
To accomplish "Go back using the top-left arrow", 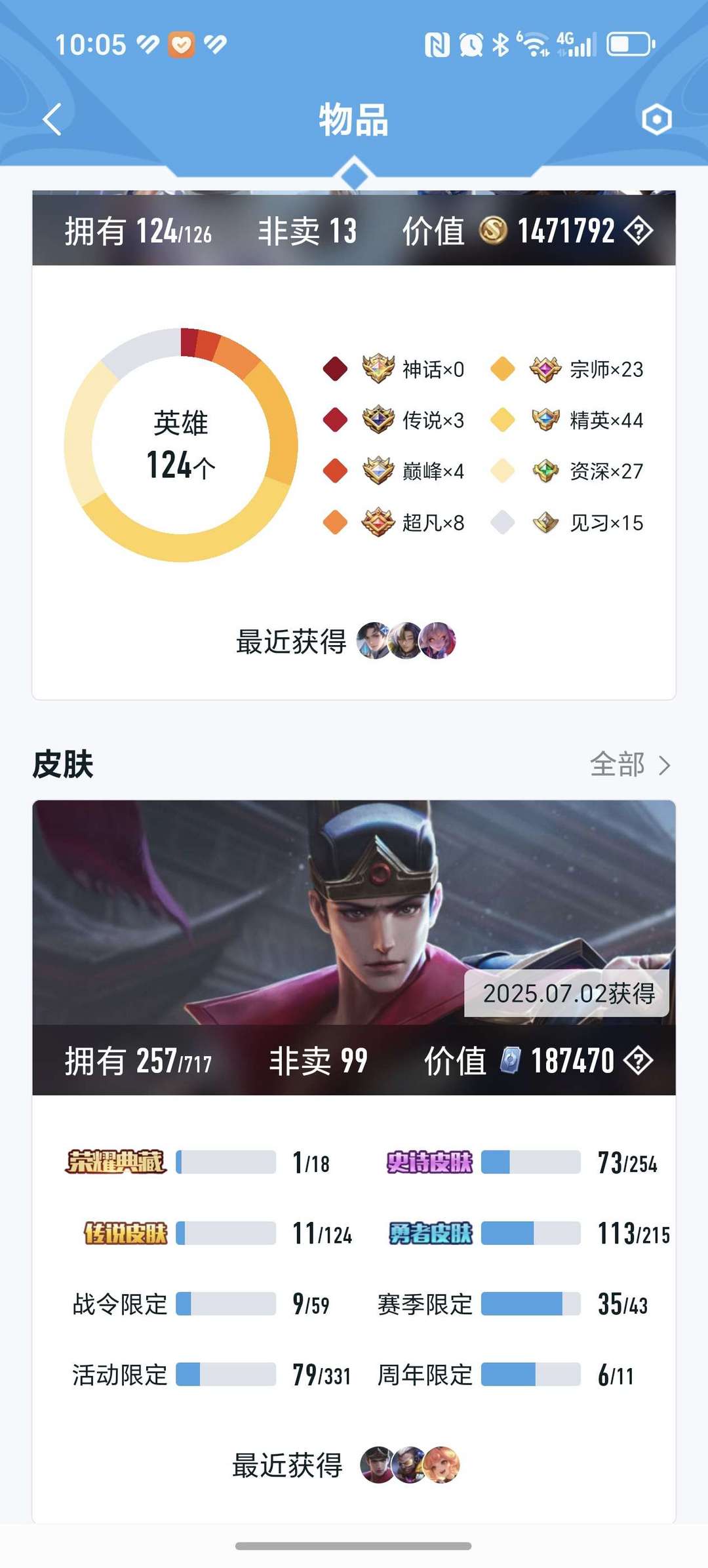I will 52,119.
